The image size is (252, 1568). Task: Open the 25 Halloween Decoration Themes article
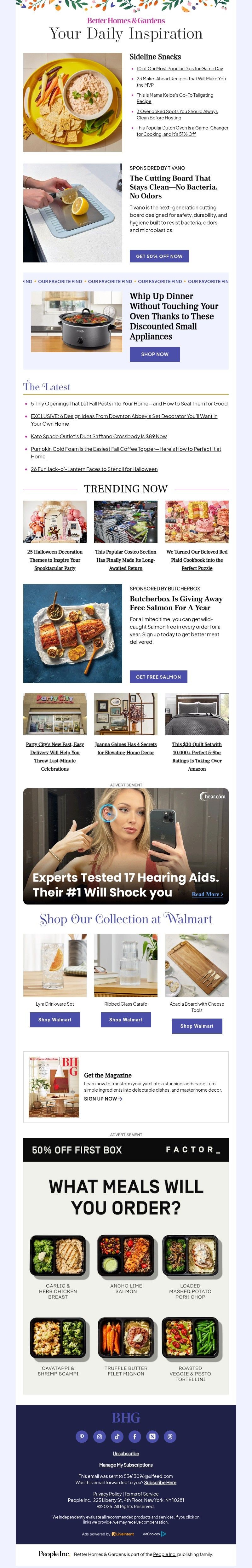pos(55,560)
